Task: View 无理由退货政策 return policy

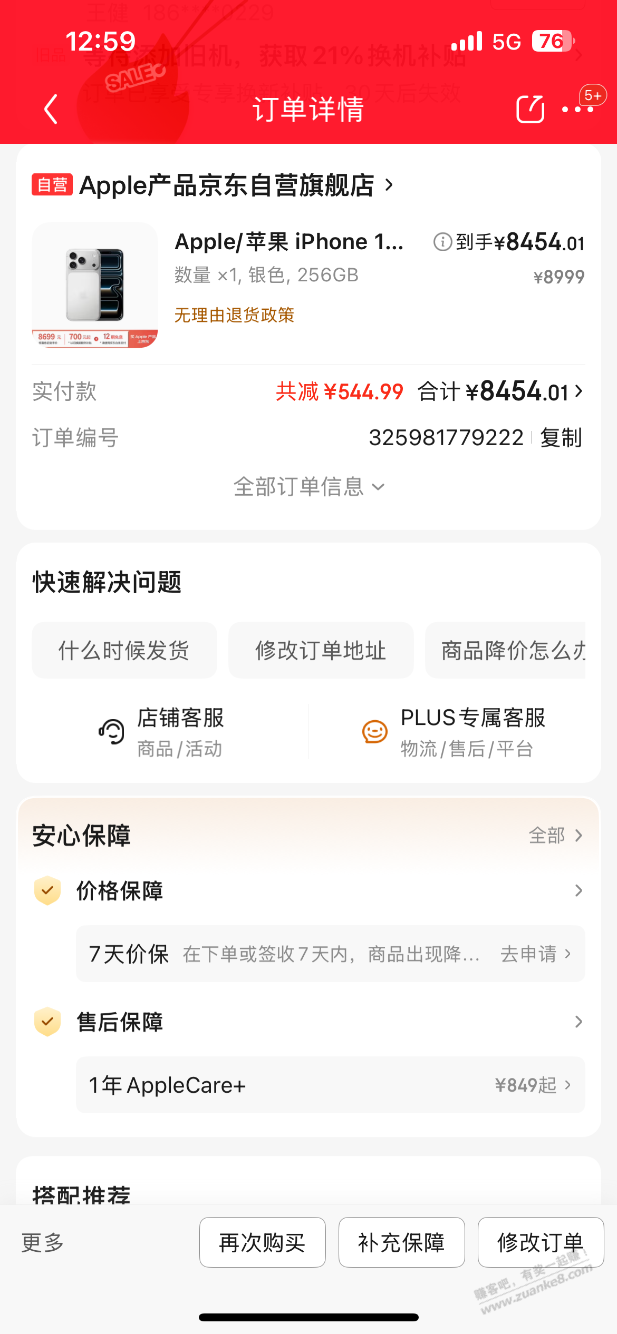Action: coord(234,315)
